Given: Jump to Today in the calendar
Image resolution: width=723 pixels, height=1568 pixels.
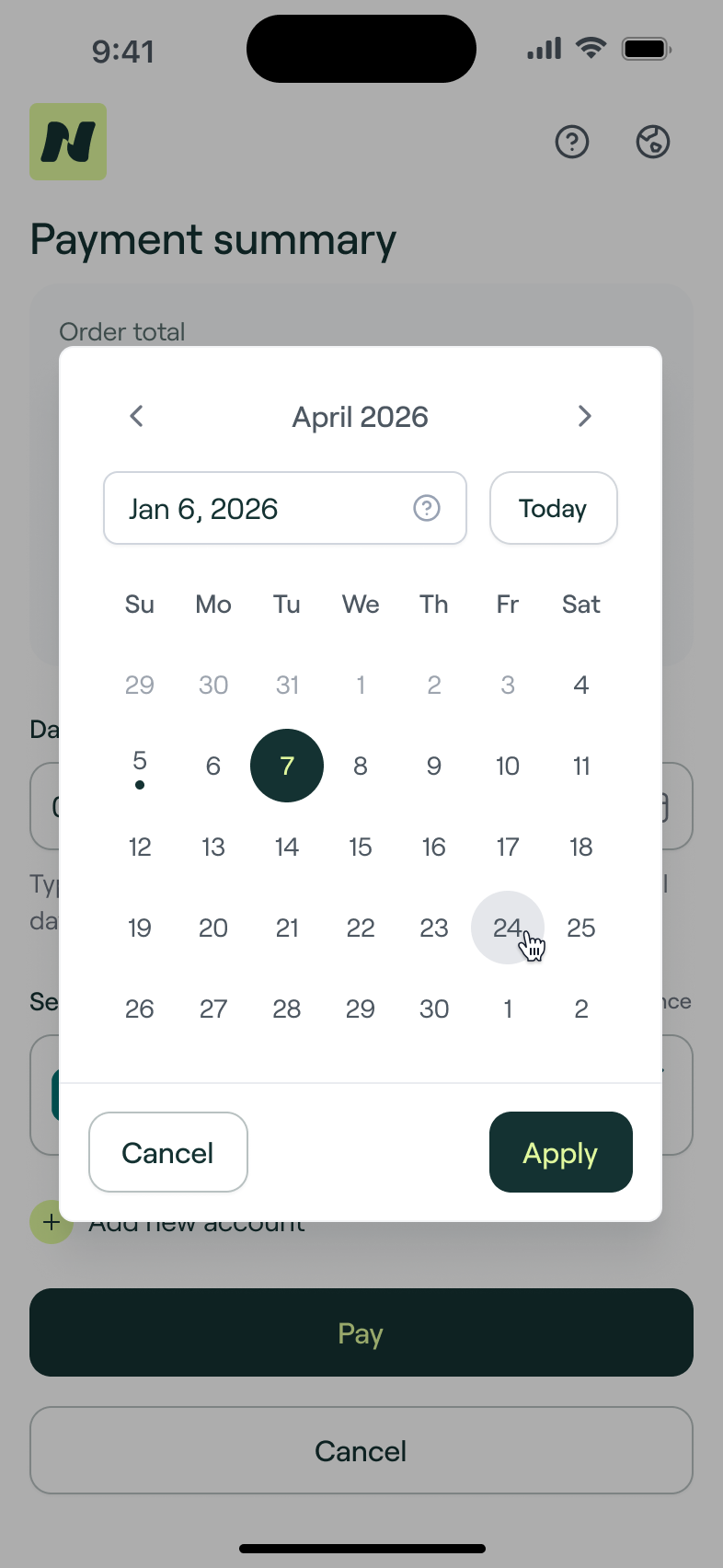Looking at the screenshot, I should pos(554,508).
